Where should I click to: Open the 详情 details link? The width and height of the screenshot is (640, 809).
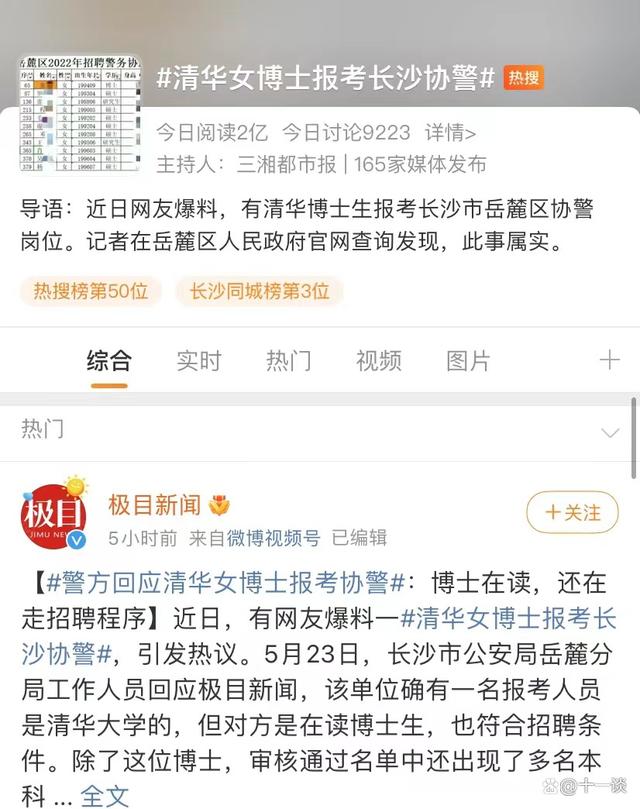451,132
